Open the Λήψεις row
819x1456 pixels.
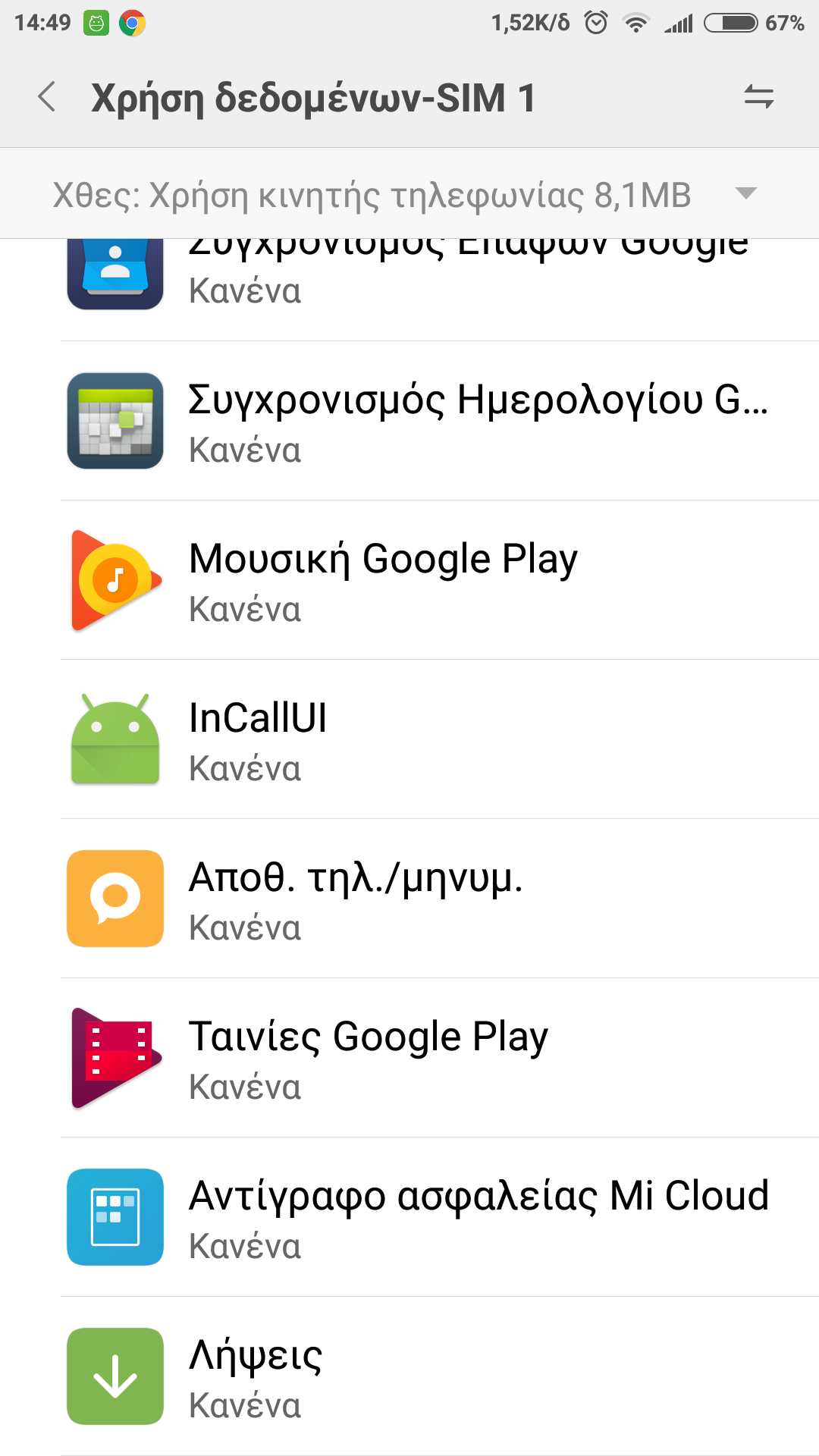point(440,1377)
